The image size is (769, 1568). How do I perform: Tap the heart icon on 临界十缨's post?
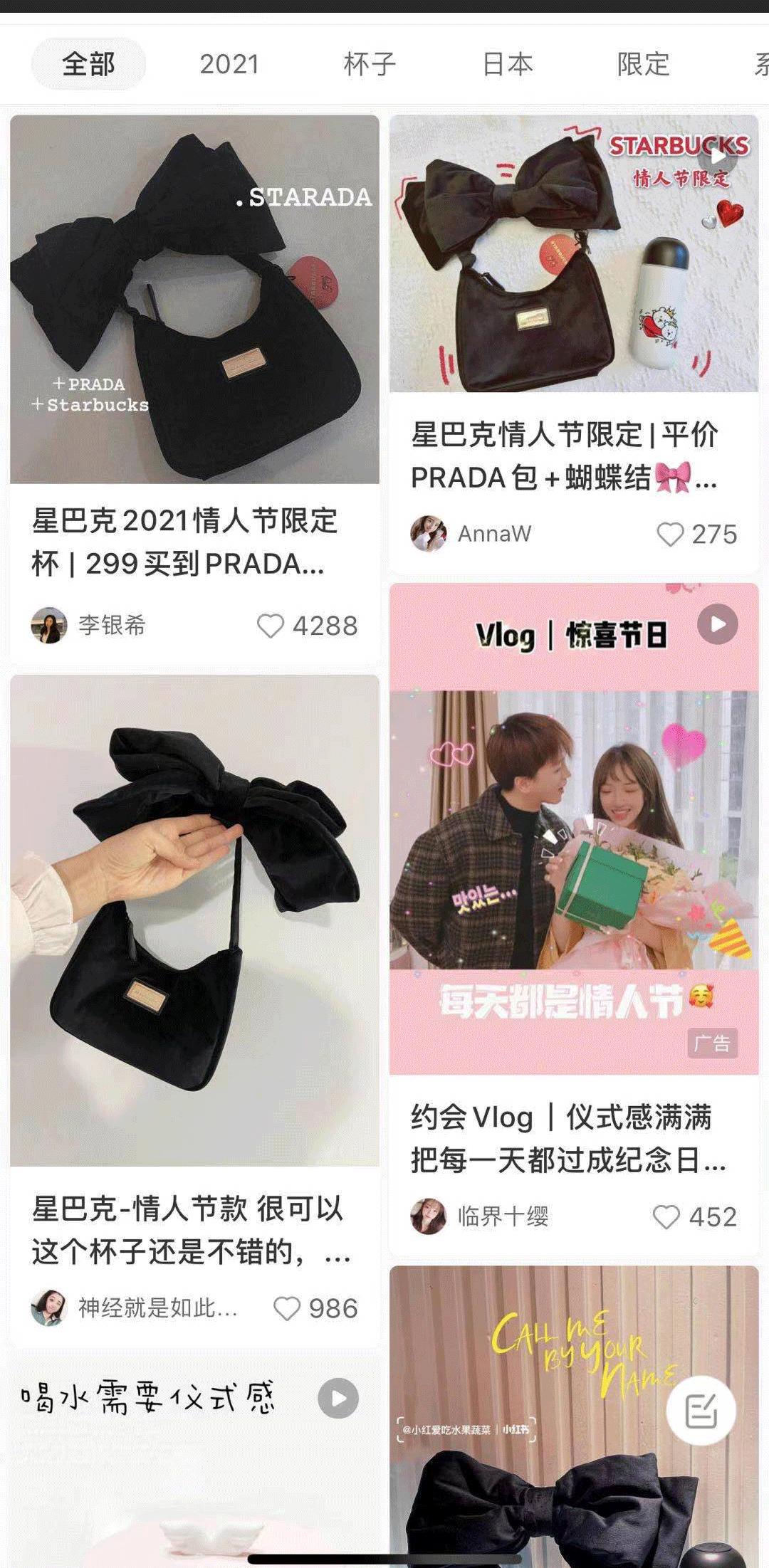click(667, 1216)
